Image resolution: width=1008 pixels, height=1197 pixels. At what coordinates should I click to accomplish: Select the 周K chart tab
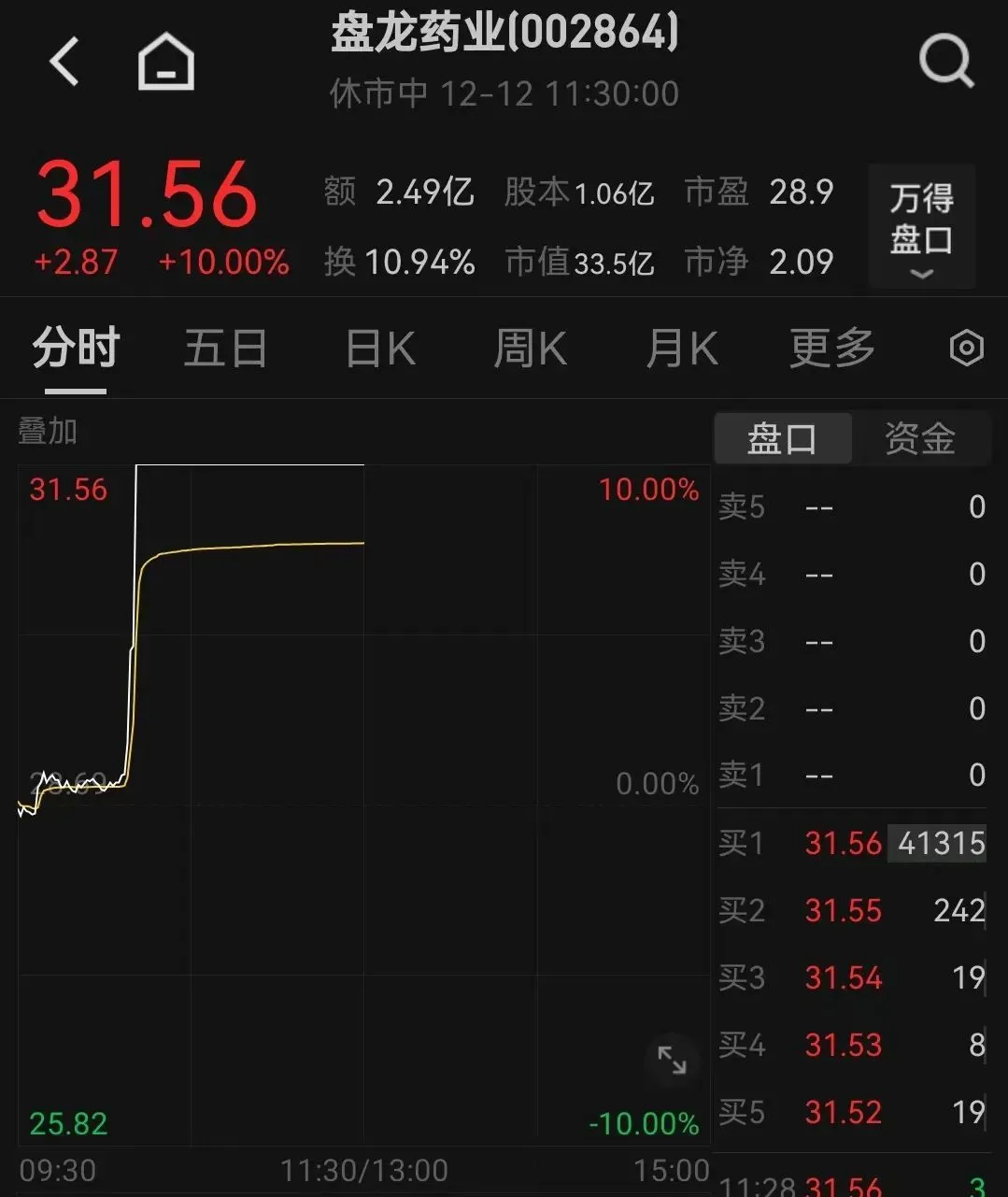[530, 349]
